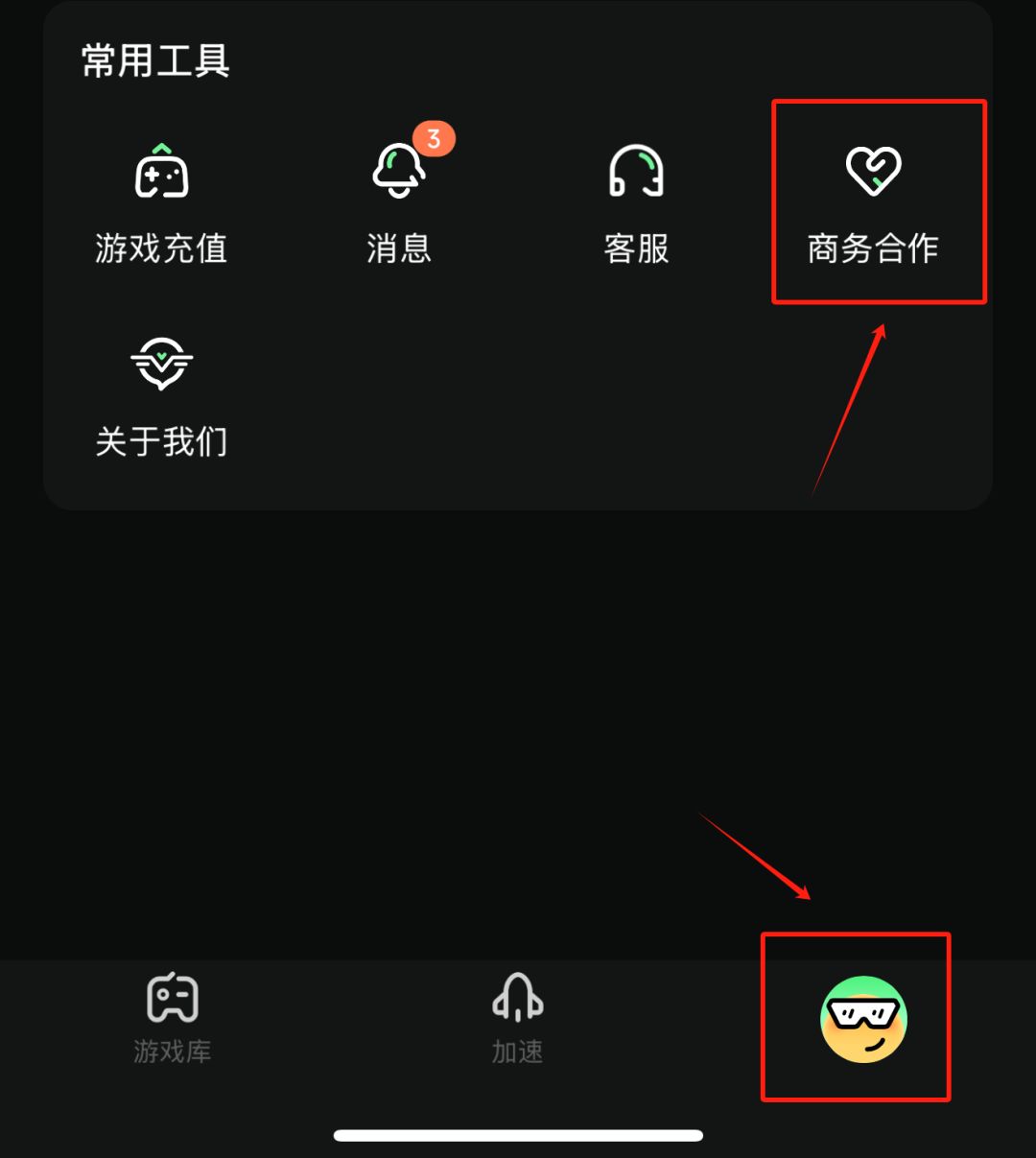Tap the game controller 游戏充值 icon

click(x=161, y=169)
